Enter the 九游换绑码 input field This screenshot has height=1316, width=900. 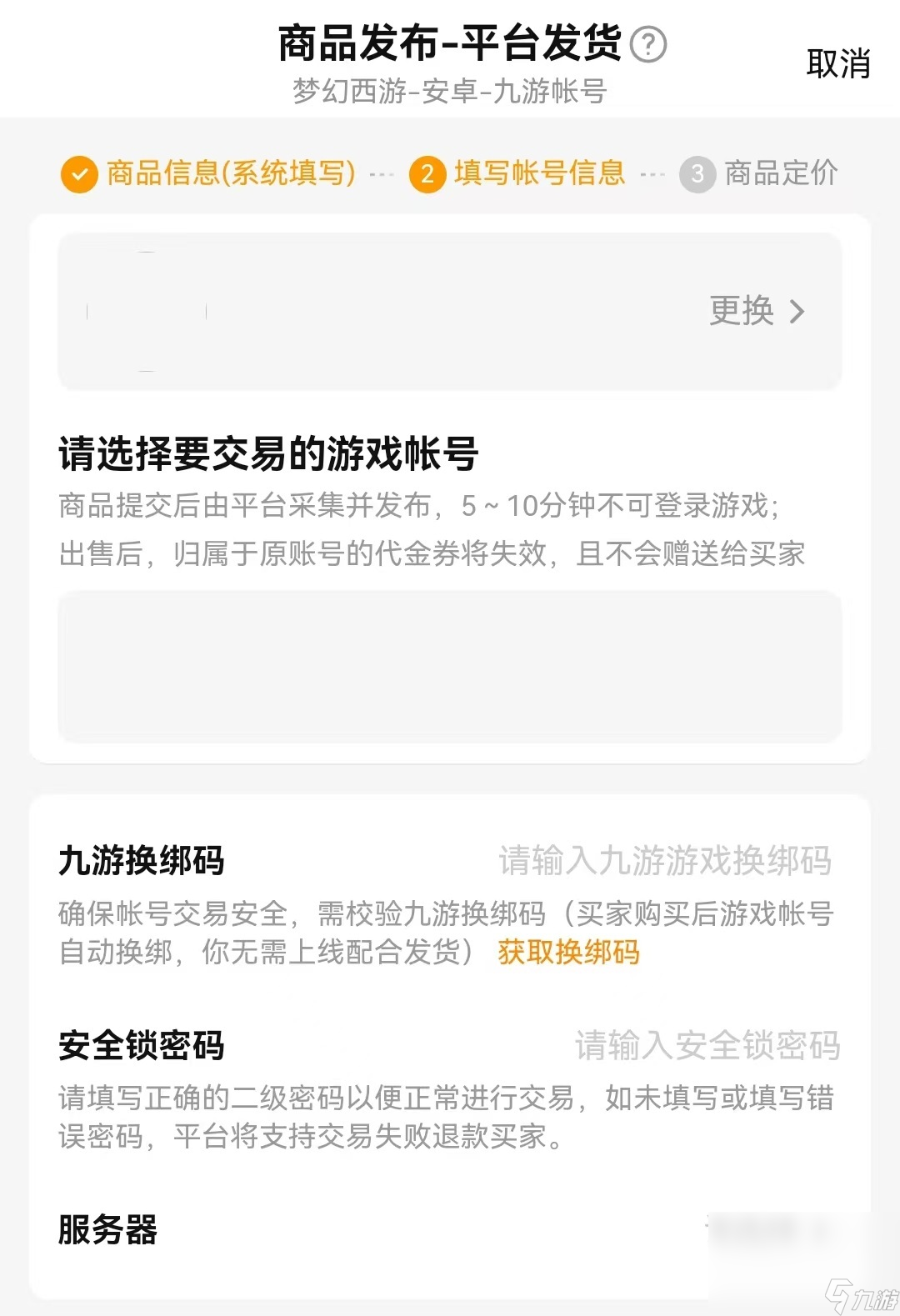[664, 861]
